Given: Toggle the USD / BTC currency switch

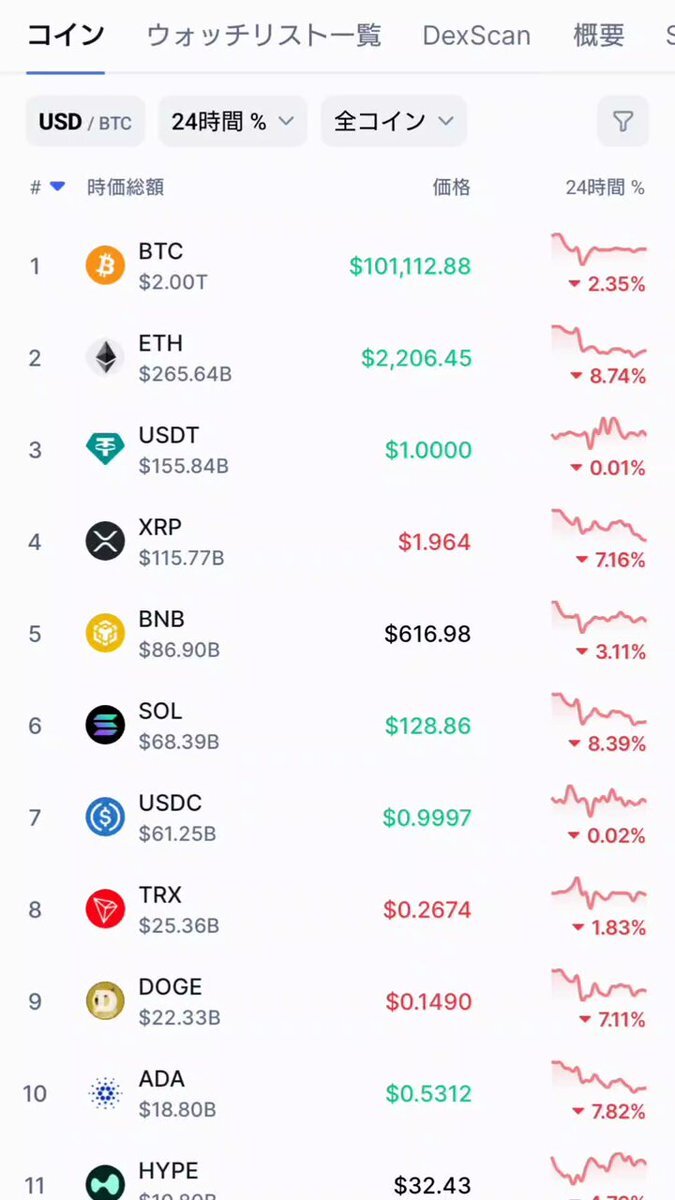Looking at the screenshot, I should (85, 122).
